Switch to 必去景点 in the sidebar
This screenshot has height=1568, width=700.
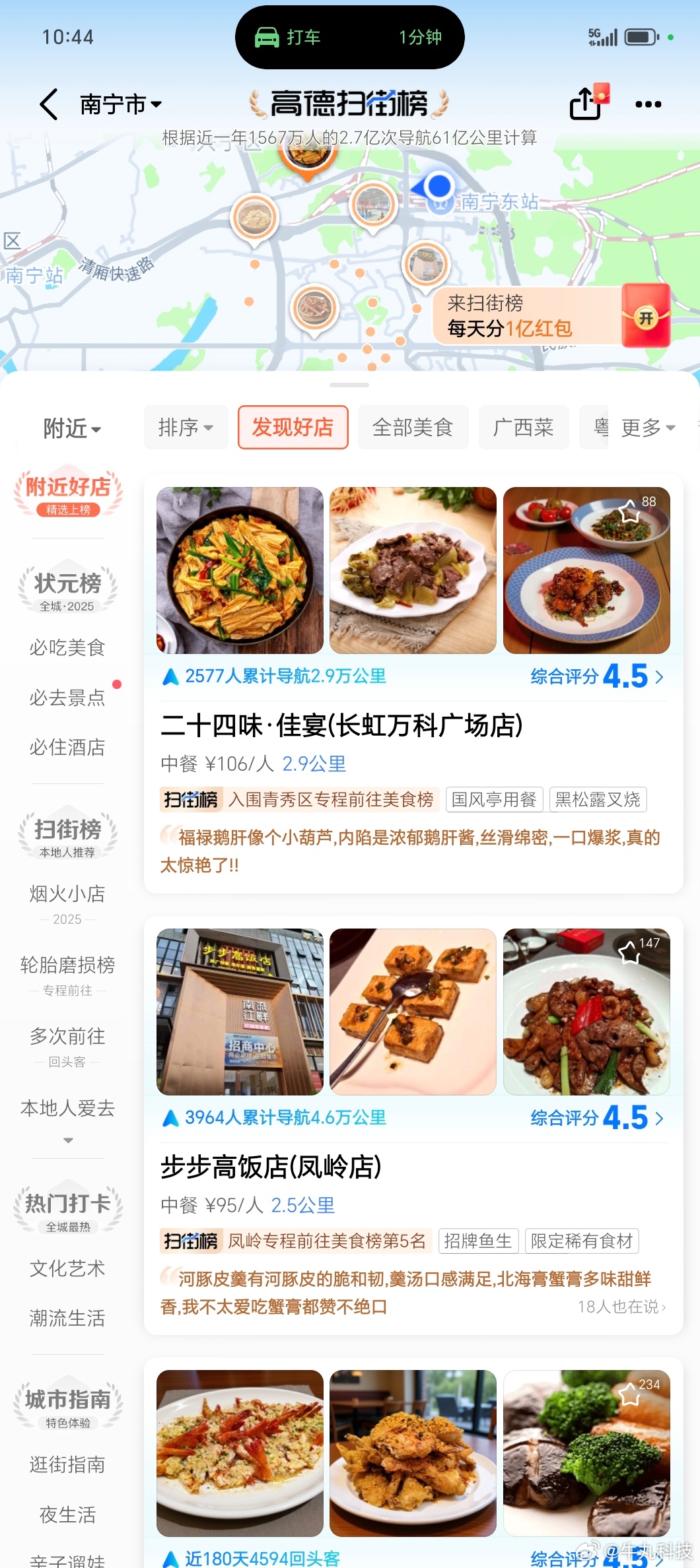pyautogui.click(x=67, y=698)
